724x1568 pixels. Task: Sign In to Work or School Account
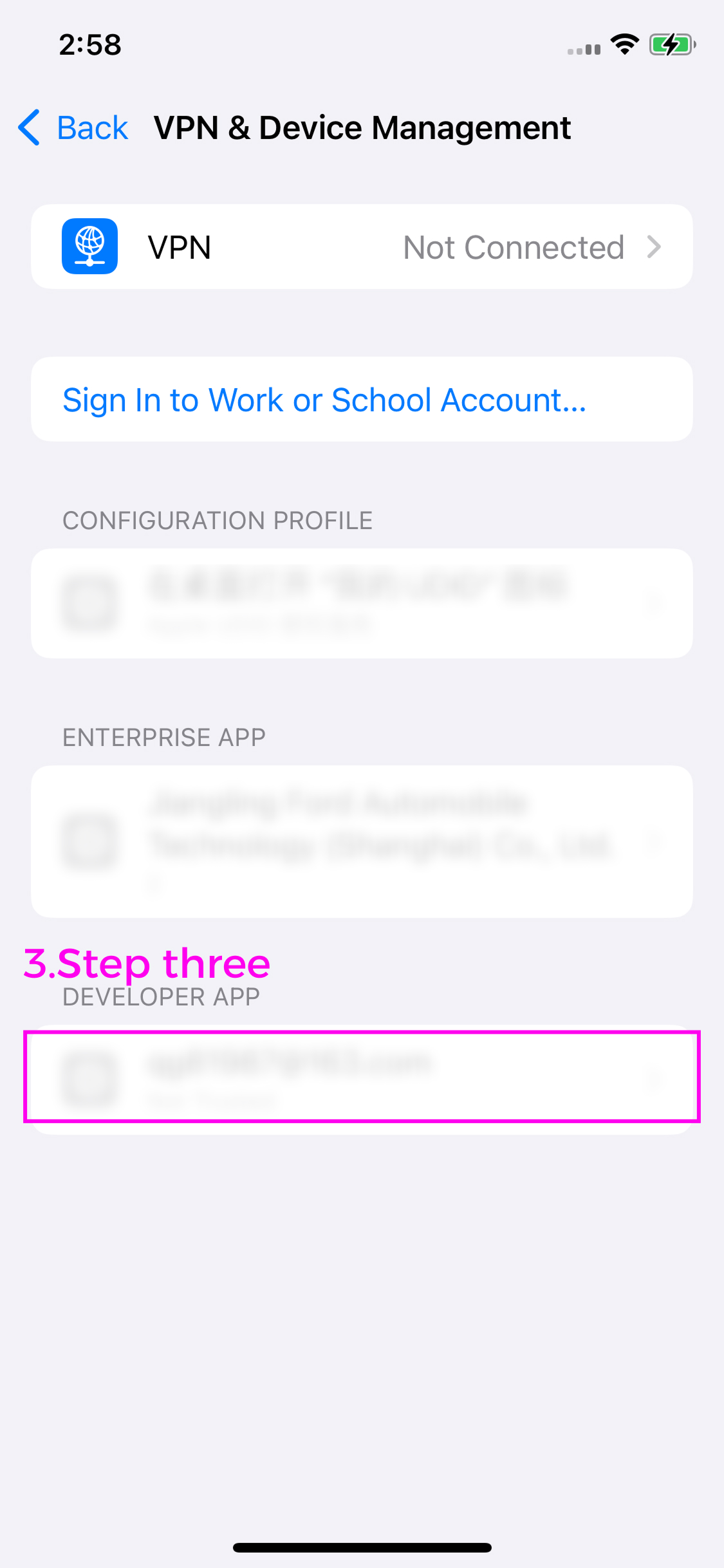[324, 400]
